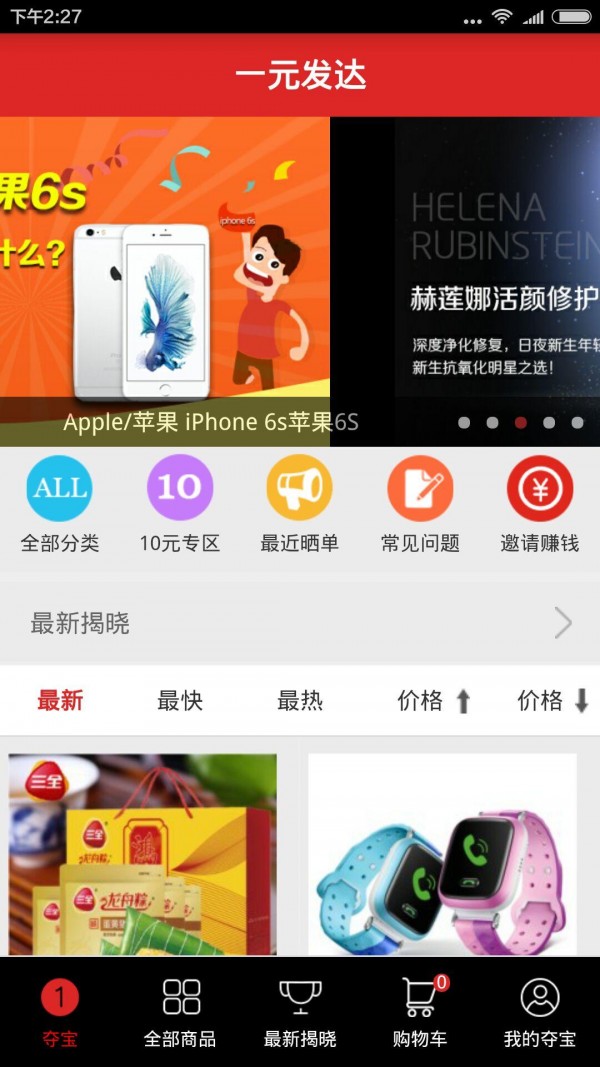The image size is (600, 1067).
Task: Sort by 价格 ascending arrow
Action: point(434,701)
